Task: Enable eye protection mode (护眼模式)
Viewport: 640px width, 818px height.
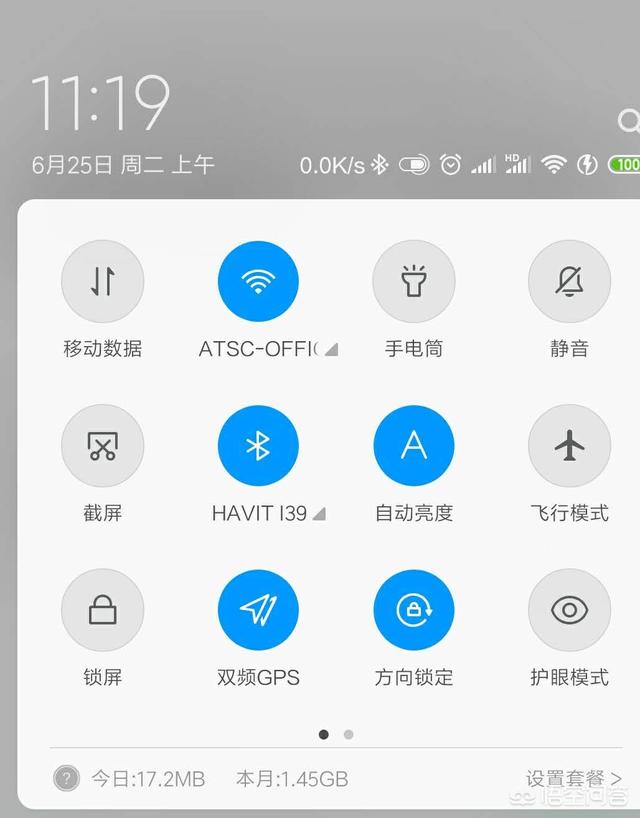Action: 569,610
